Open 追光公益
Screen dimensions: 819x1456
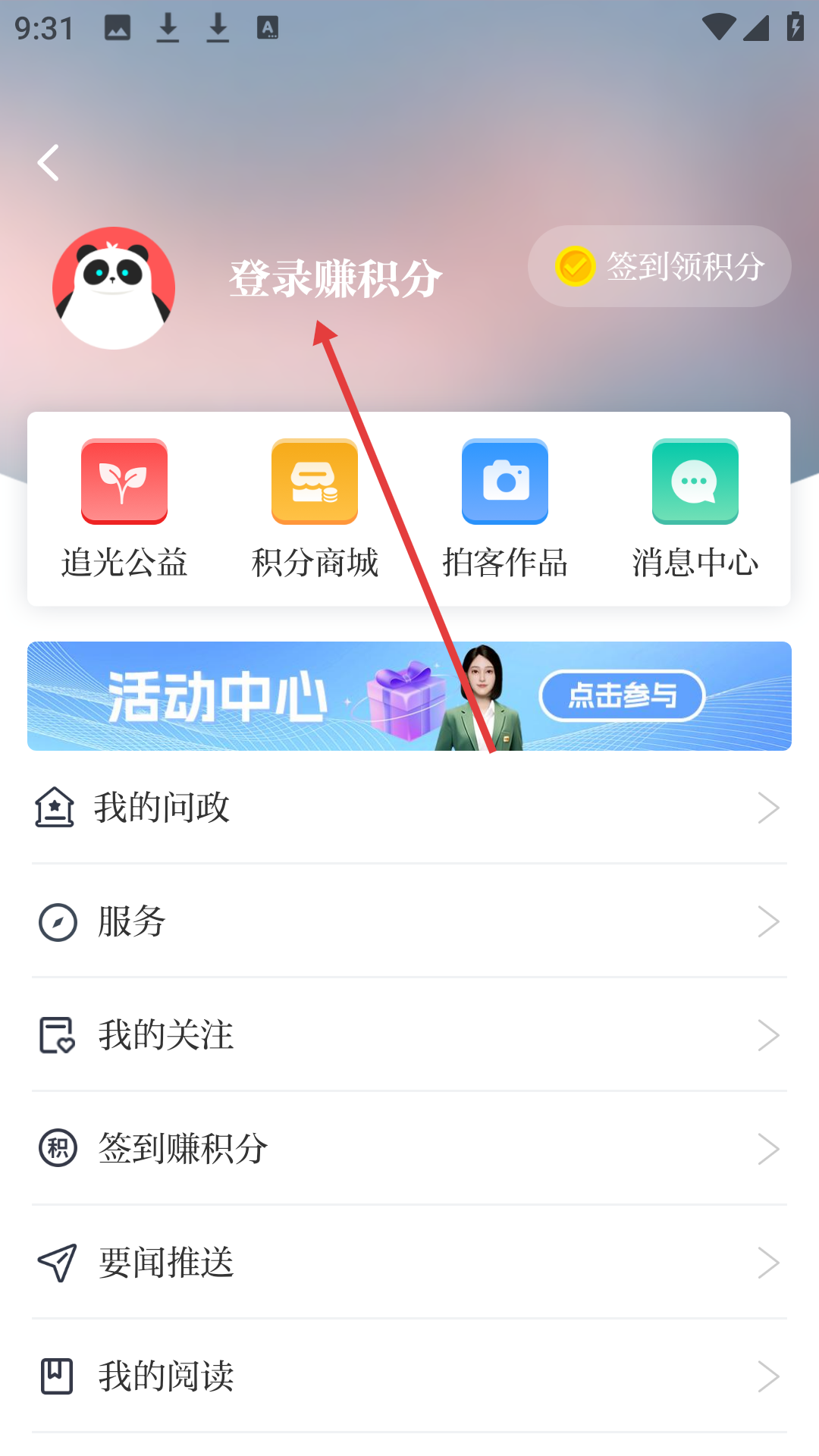click(124, 509)
